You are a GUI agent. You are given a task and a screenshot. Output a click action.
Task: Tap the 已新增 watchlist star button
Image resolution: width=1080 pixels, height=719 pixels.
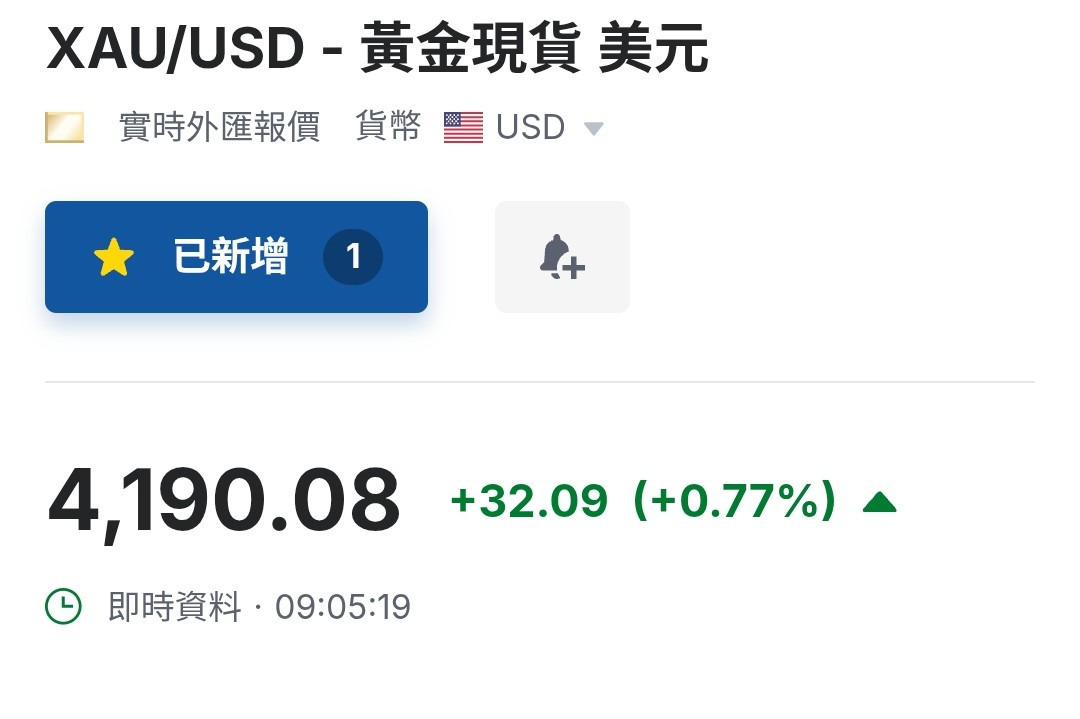pyautogui.click(x=236, y=257)
